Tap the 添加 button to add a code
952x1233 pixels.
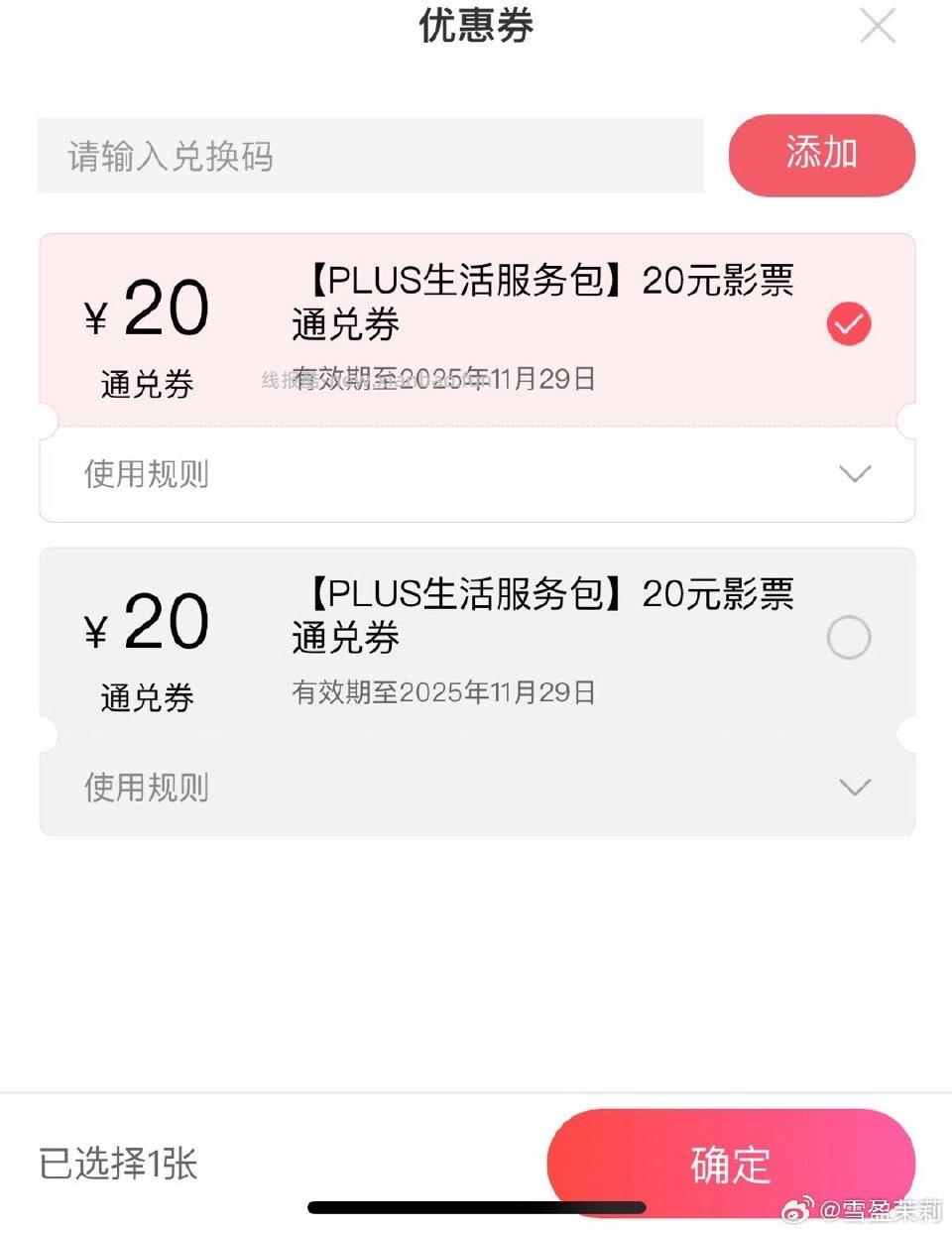822,155
